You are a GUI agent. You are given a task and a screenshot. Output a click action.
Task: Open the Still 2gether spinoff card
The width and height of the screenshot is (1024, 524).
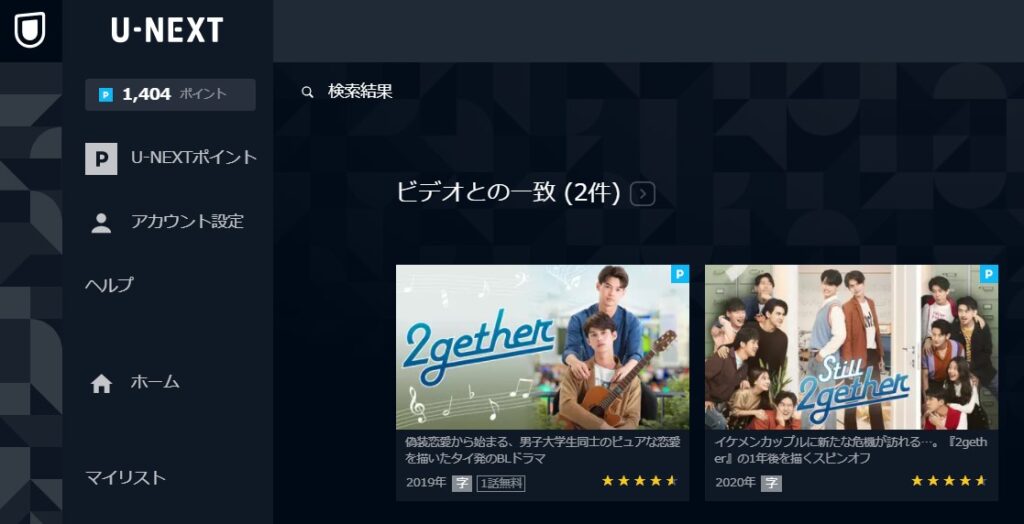coord(851,347)
